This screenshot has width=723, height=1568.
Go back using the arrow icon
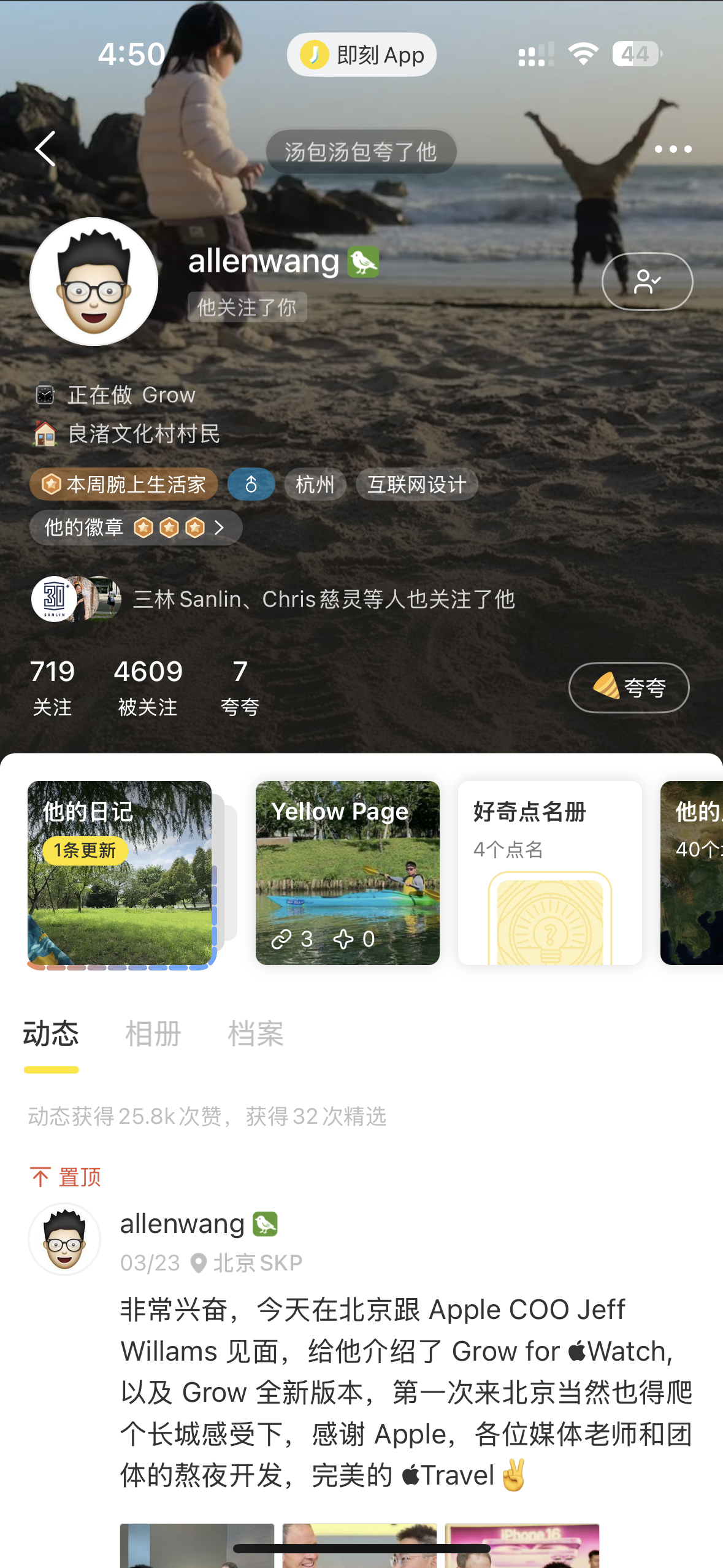[45, 148]
